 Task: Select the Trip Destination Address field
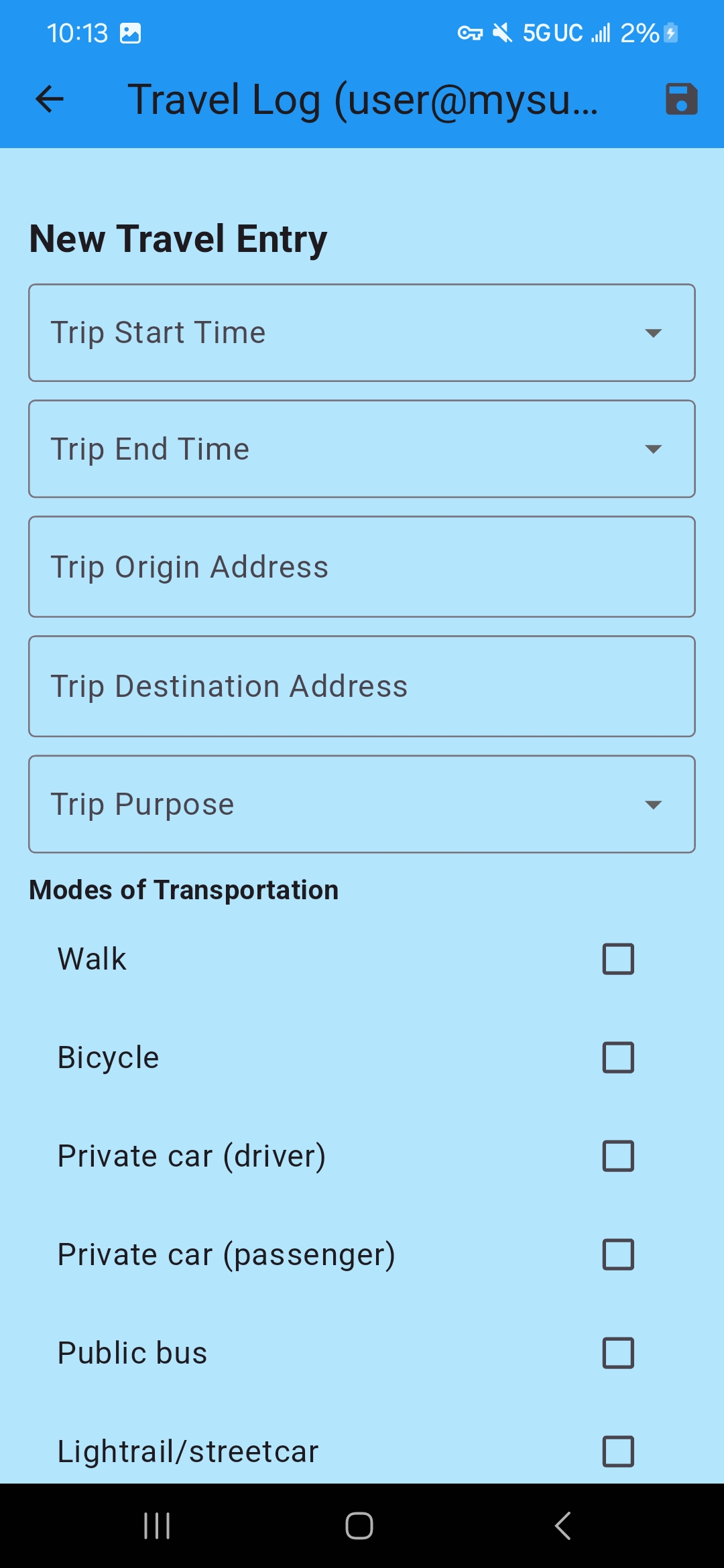point(362,685)
